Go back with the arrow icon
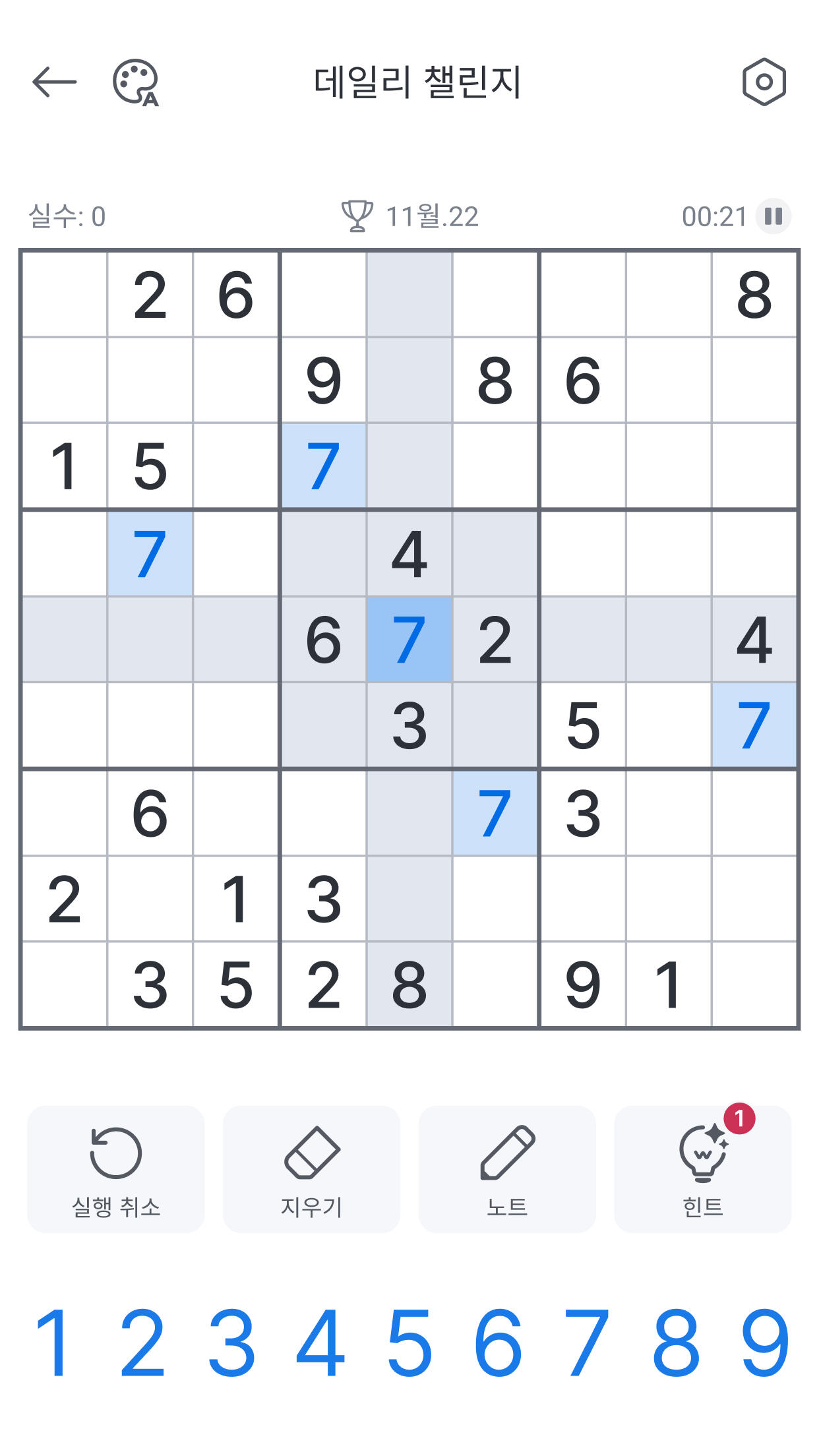Viewport: 819px width, 1456px height. 55,82
